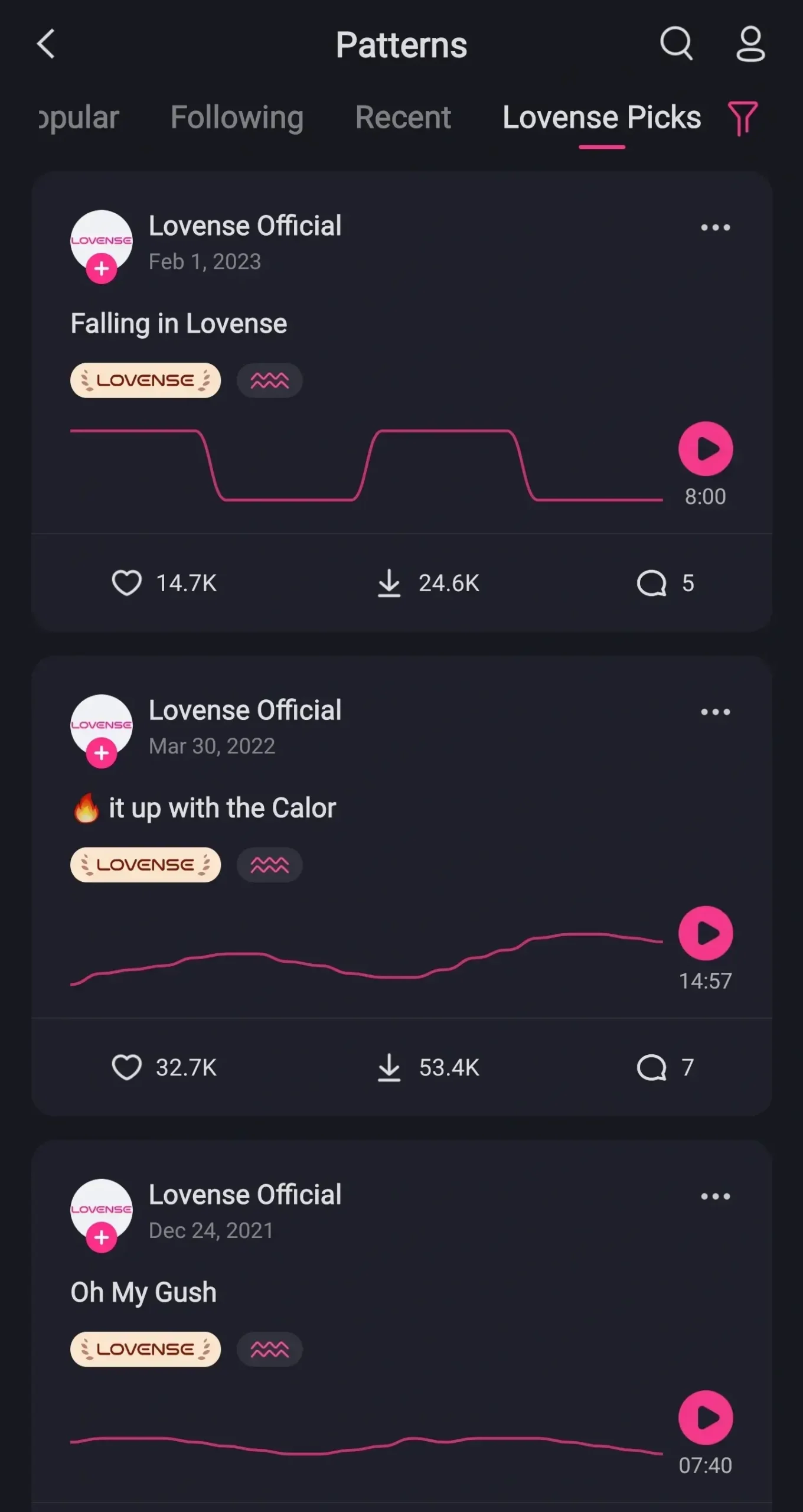Switch to the Popular tab
This screenshot has height=1512, width=803.
point(79,117)
